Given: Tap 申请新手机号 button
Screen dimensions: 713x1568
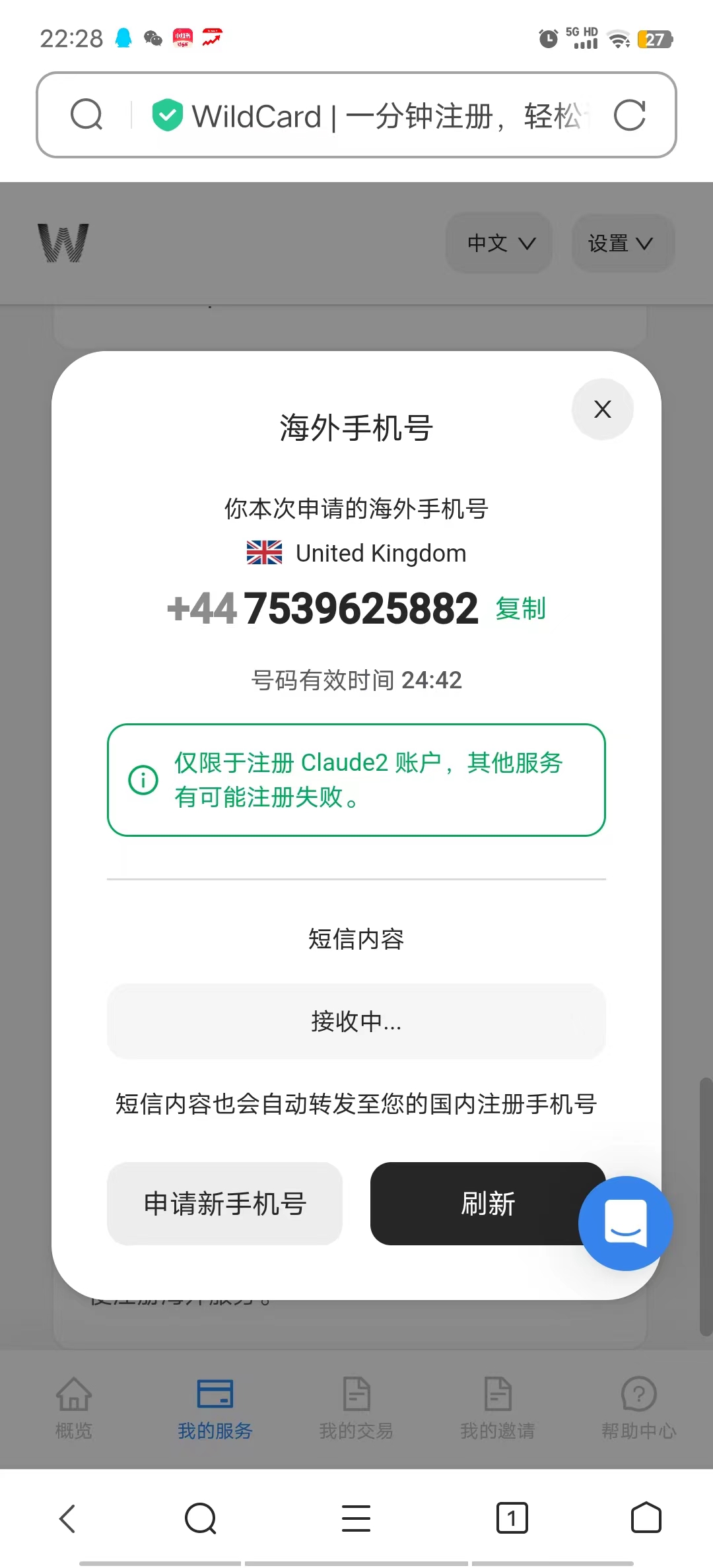Looking at the screenshot, I should (224, 1204).
